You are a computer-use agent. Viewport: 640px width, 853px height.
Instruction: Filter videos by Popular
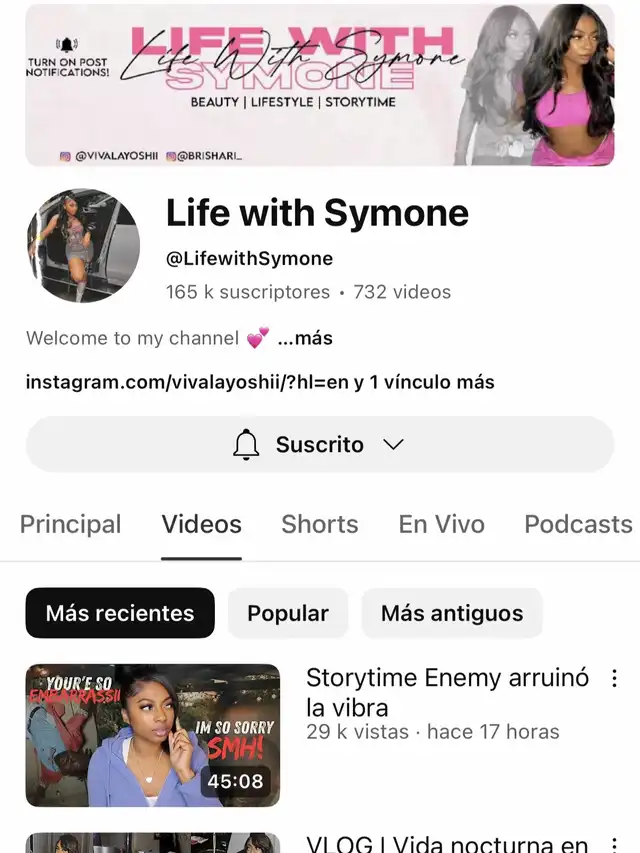[x=288, y=613]
